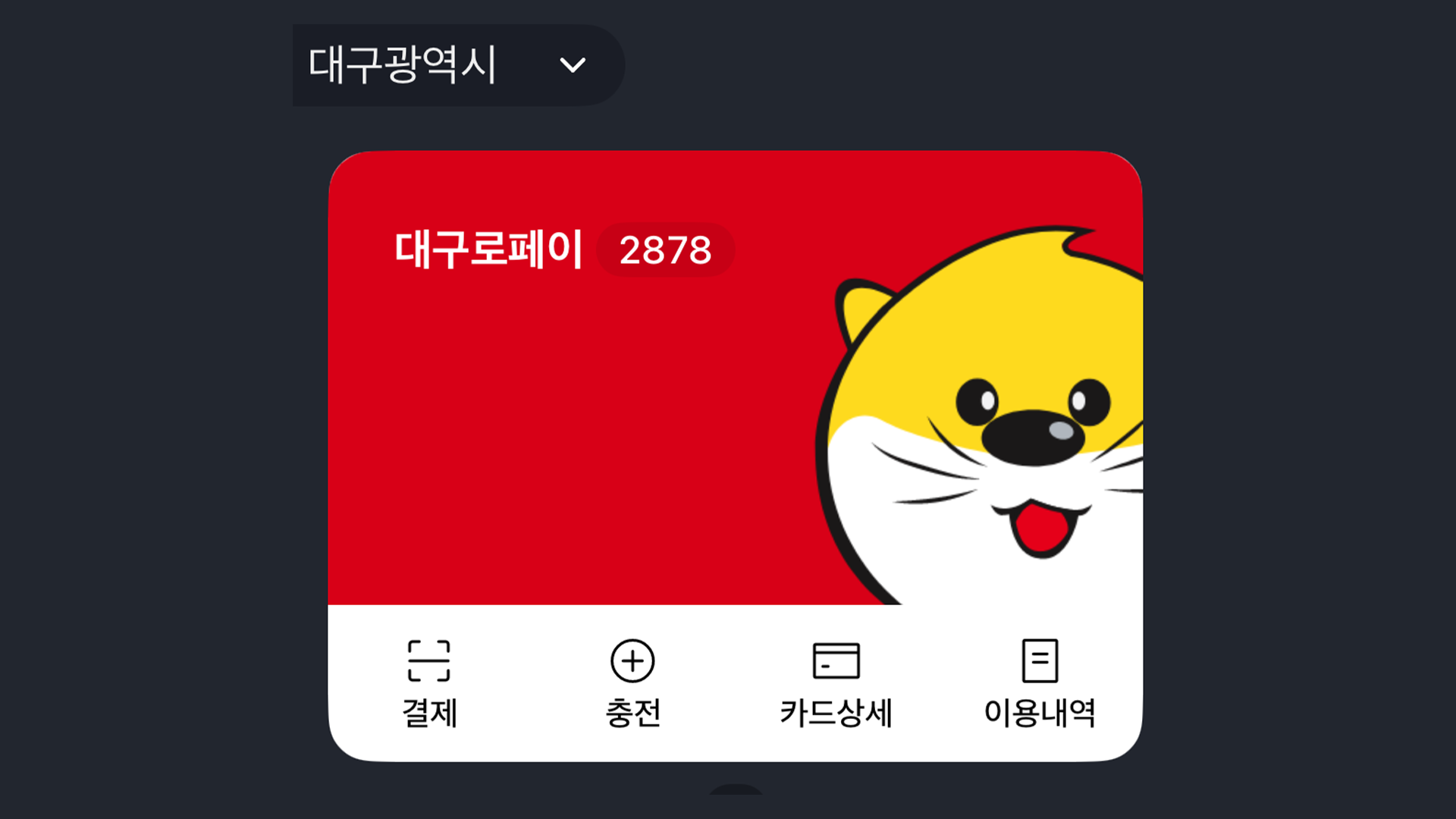Tap 결제 to pay with the card
Viewport: 1456px width, 819px height.
click(x=429, y=684)
